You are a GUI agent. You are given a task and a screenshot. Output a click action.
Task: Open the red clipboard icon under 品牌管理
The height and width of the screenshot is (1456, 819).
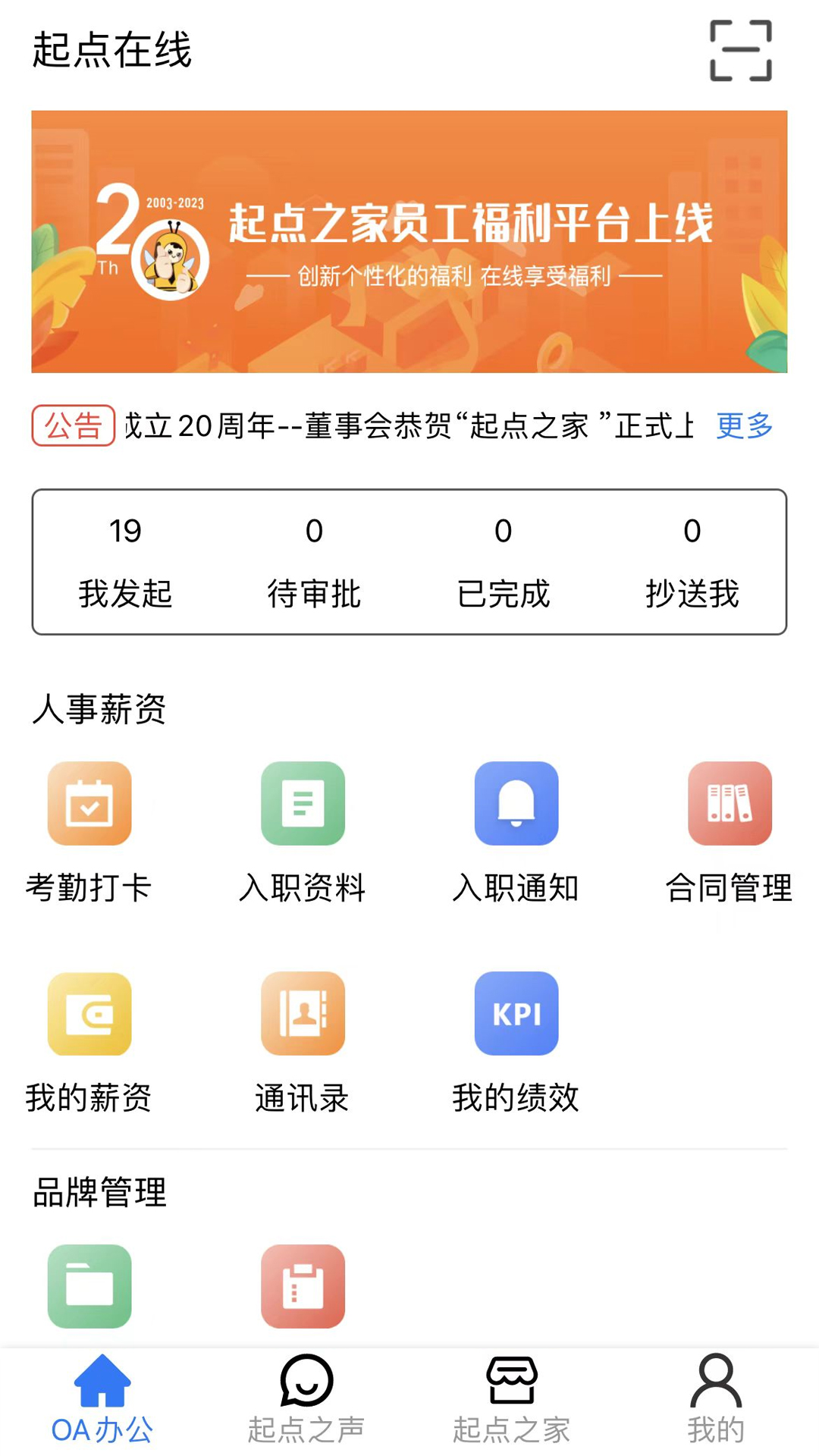tap(302, 1287)
